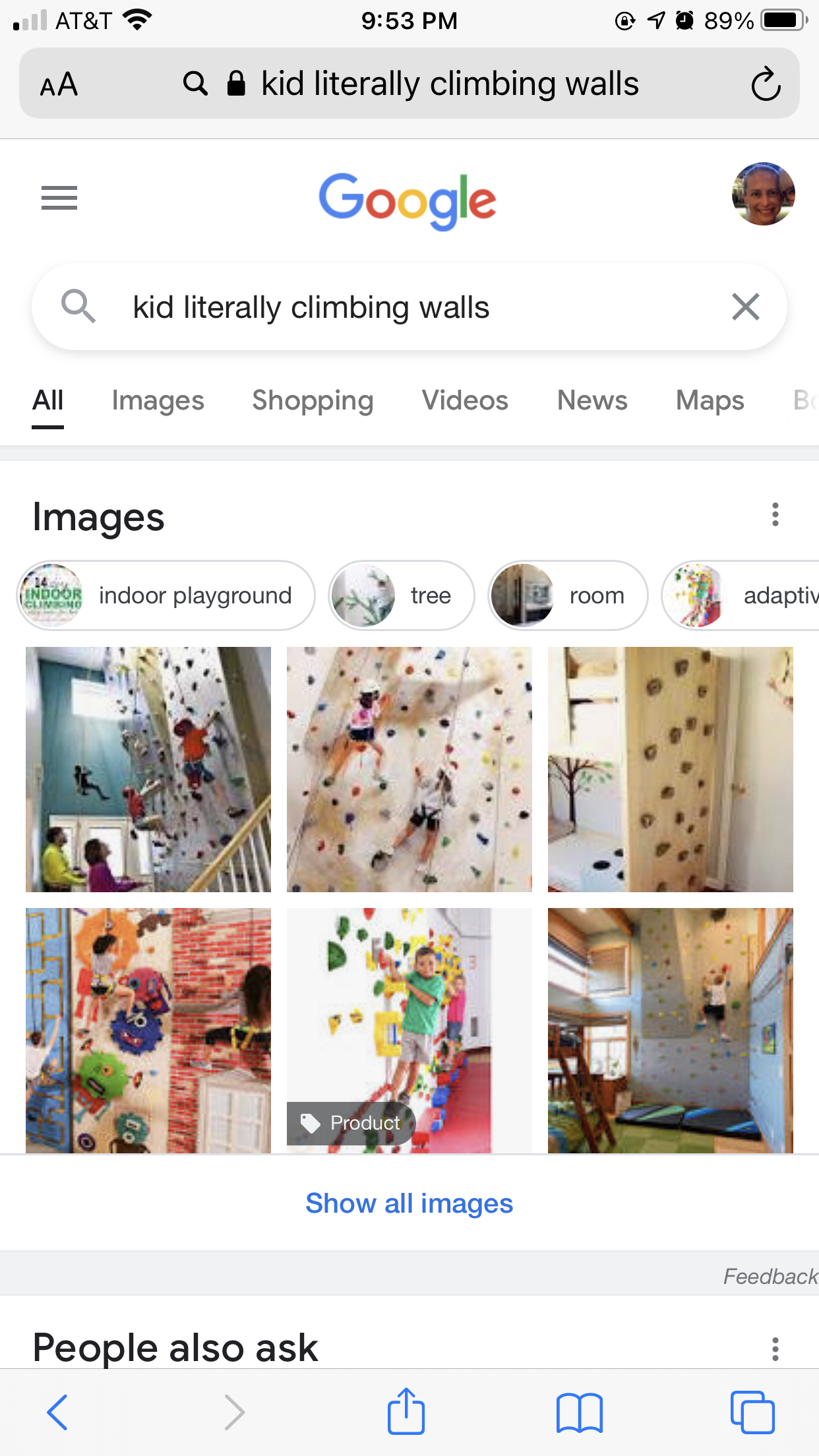Go back to the previous page

click(58, 1412)
